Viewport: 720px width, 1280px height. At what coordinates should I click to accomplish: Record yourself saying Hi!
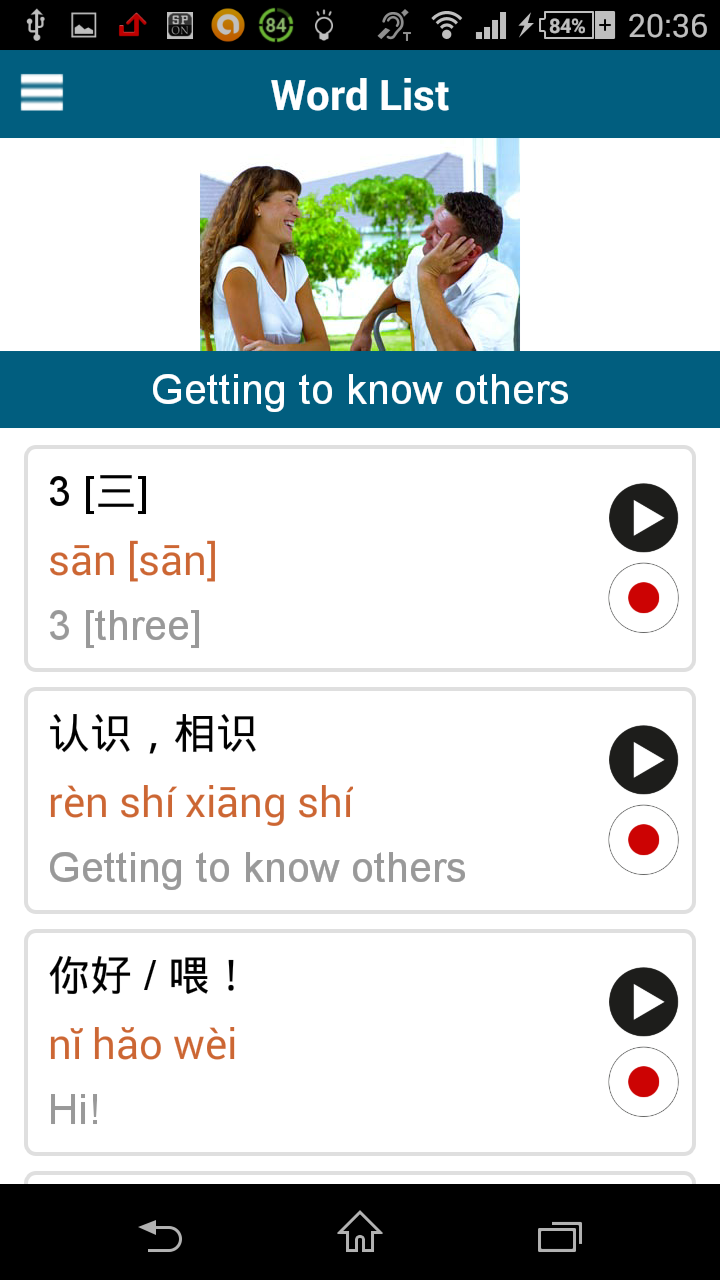pos(643,1082)
